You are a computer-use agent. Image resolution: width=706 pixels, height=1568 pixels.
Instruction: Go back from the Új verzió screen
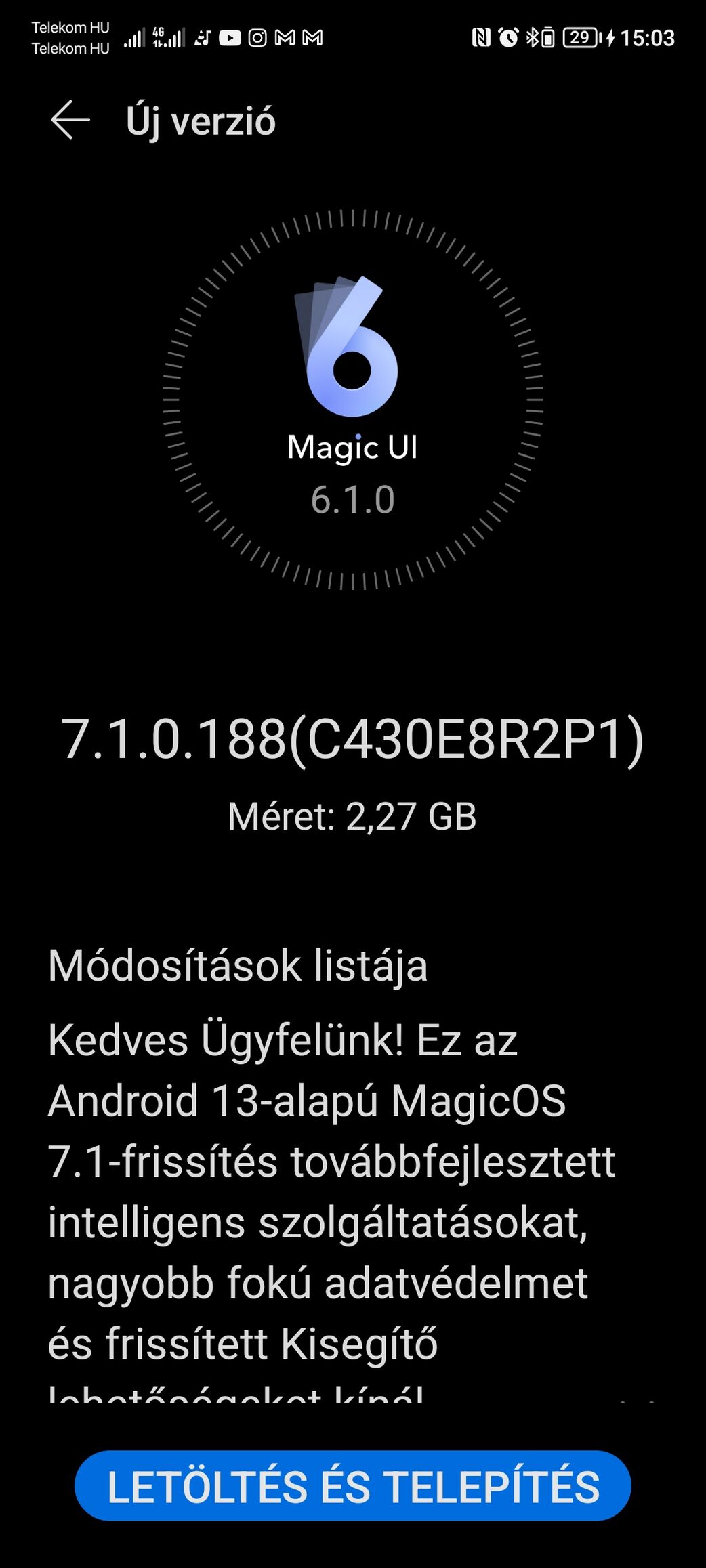pos(70,121)
